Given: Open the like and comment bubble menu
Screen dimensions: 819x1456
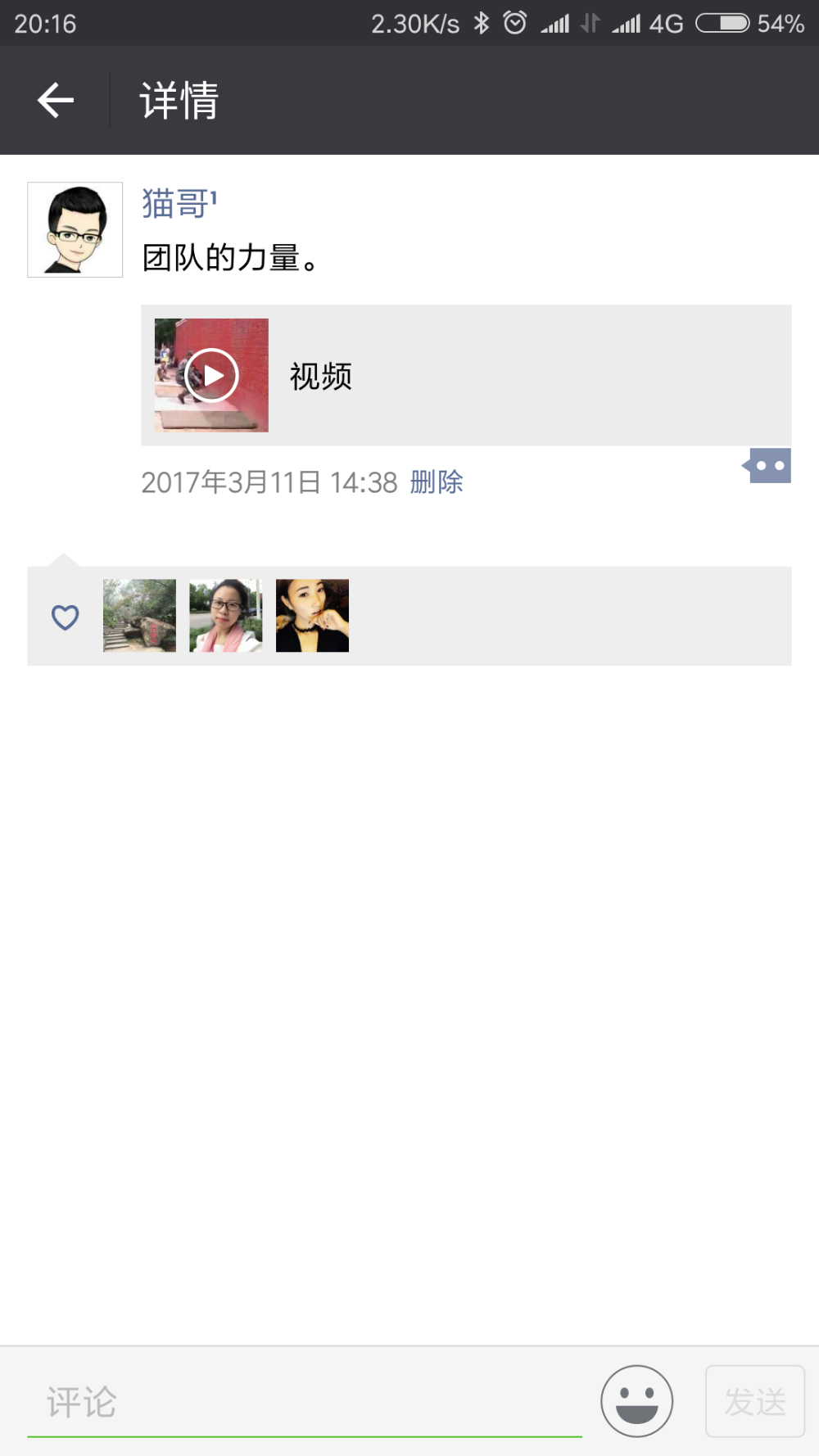Looking at the screenshot, I should pyautogui.click(x=768, y=466).
